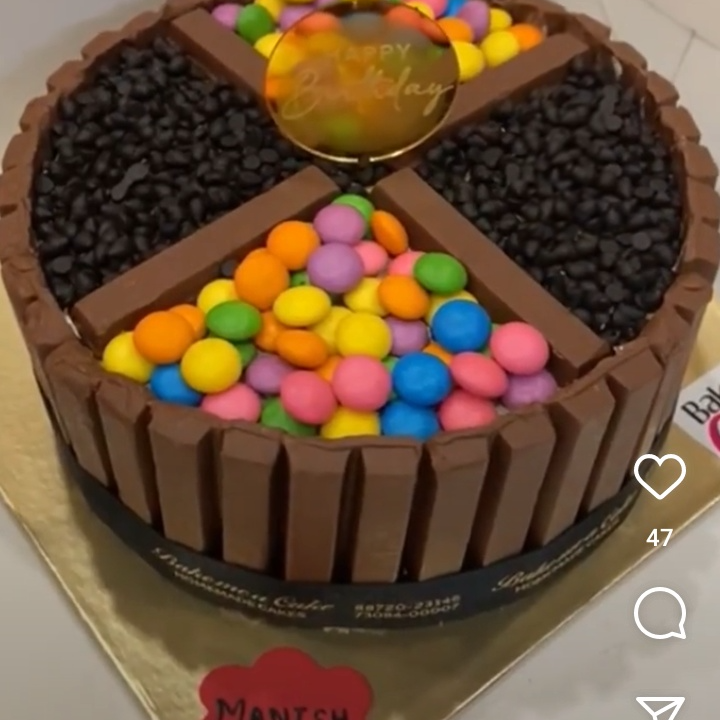Open the comments on this reel
Image resolution: width=720 pixels, height=720 pixels.
tap(660, 612)
